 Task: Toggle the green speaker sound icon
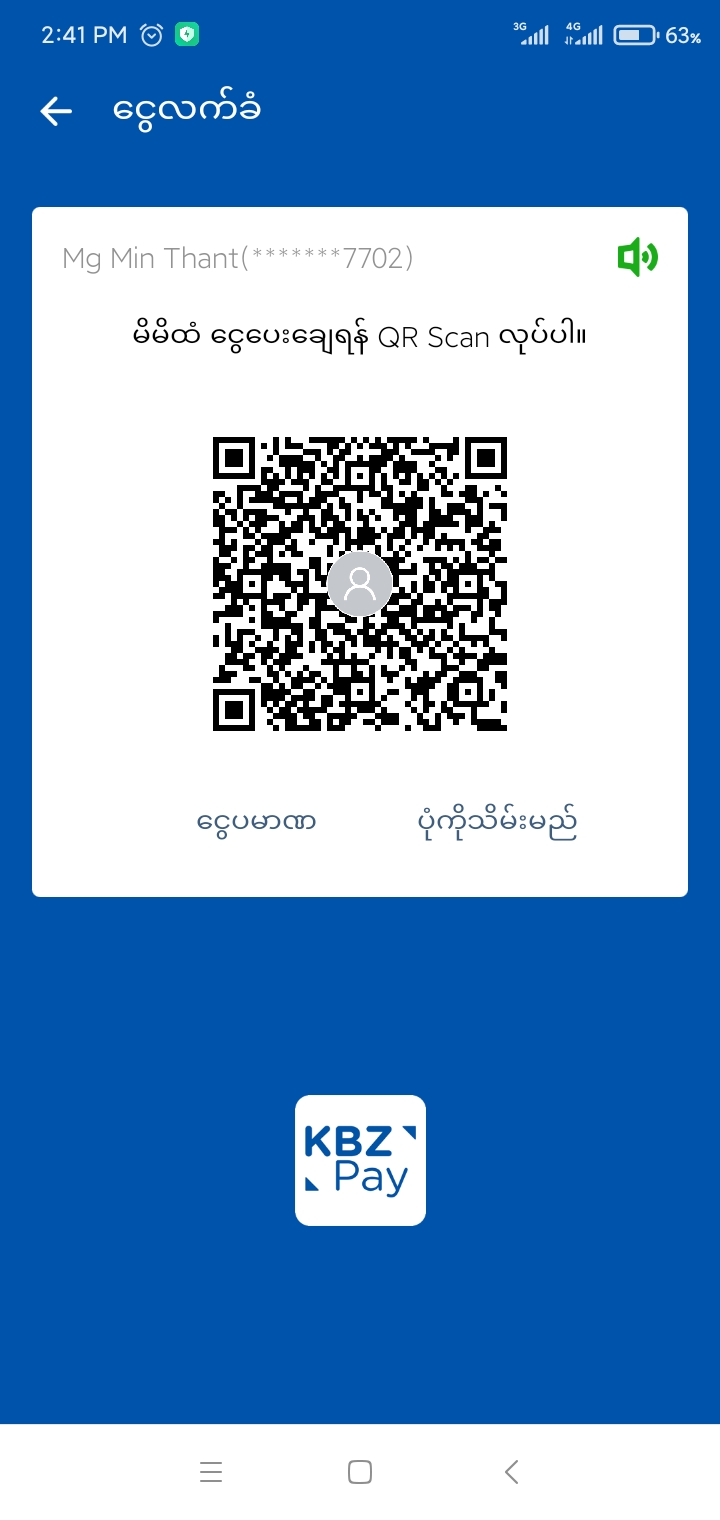[637, 258]
